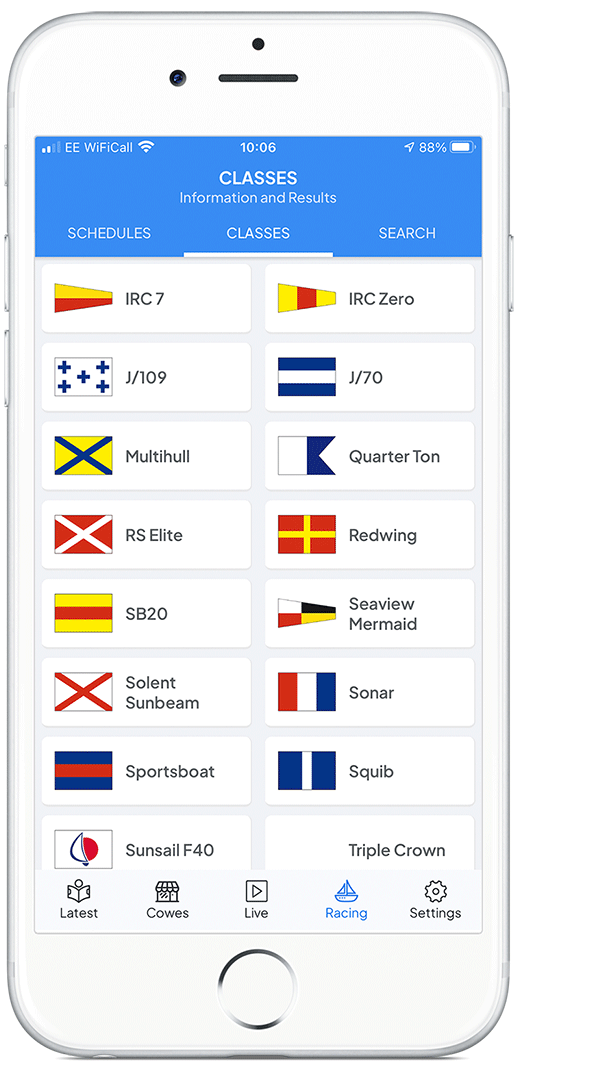Viewport: 600px width, 1081px height.
Task: Tap the Solent Sunbeam card
Action: pyautogui.click(x=146, y=692)
